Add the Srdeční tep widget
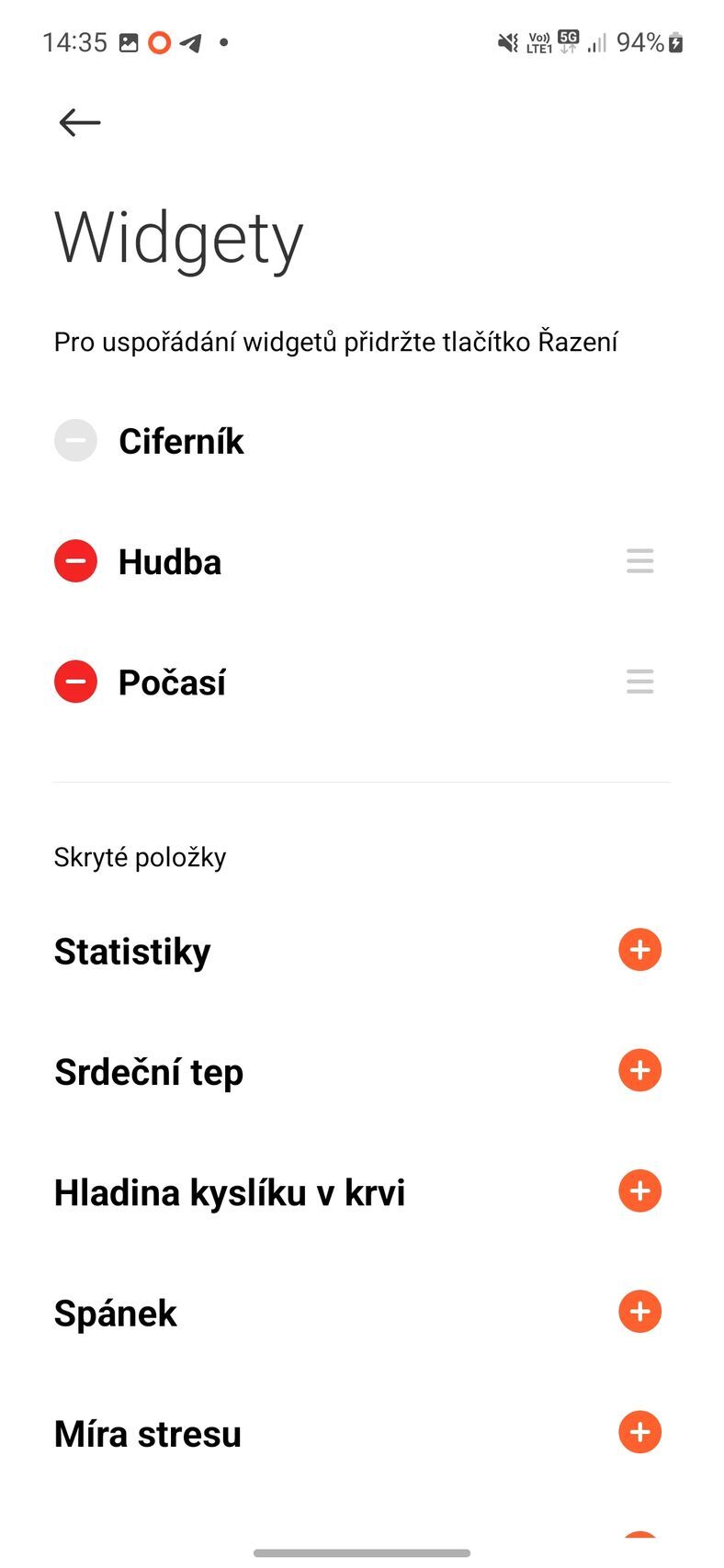 pyautogui.click(x=639, y=1070)
